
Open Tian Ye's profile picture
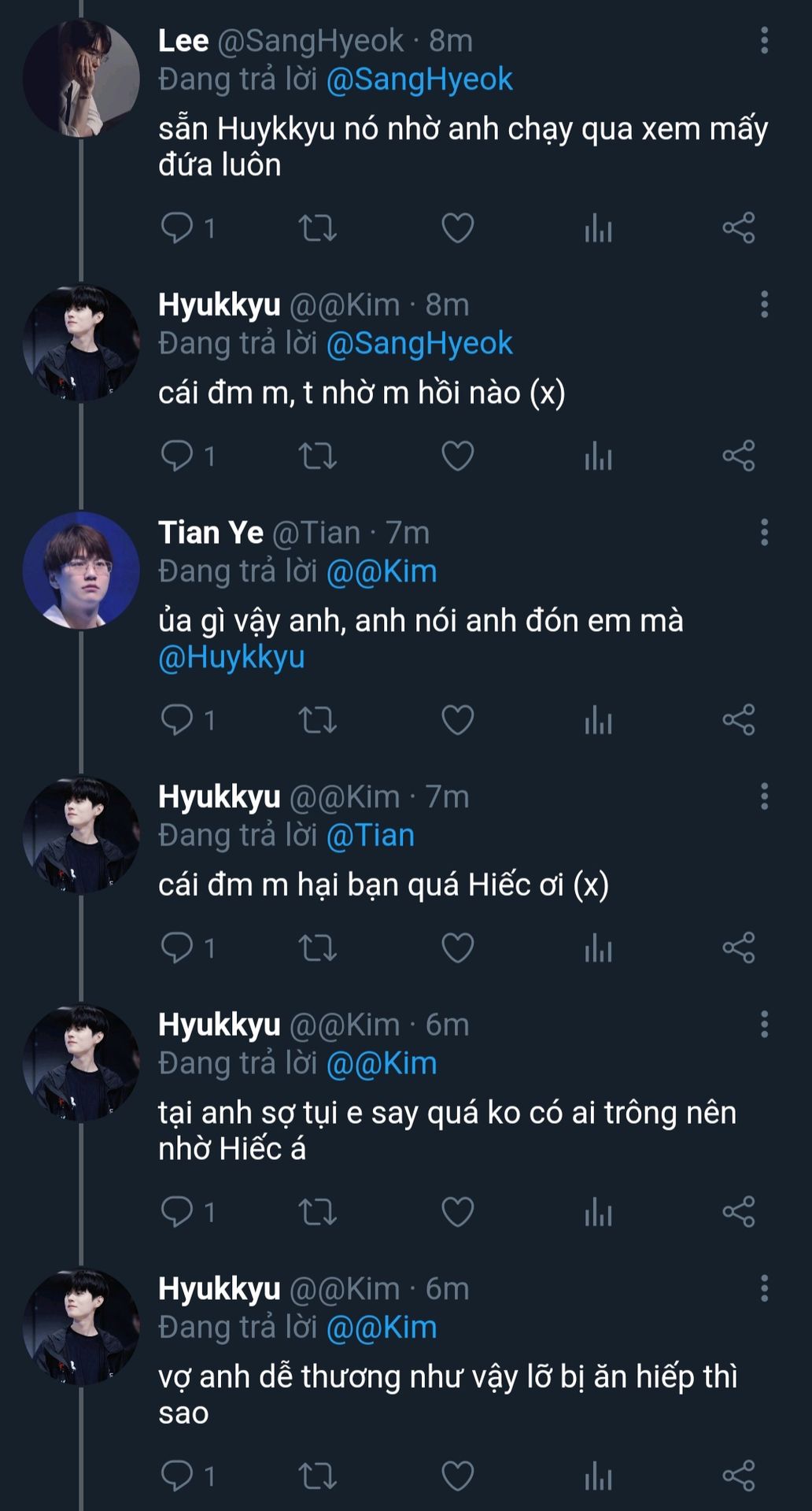(81, 571)
